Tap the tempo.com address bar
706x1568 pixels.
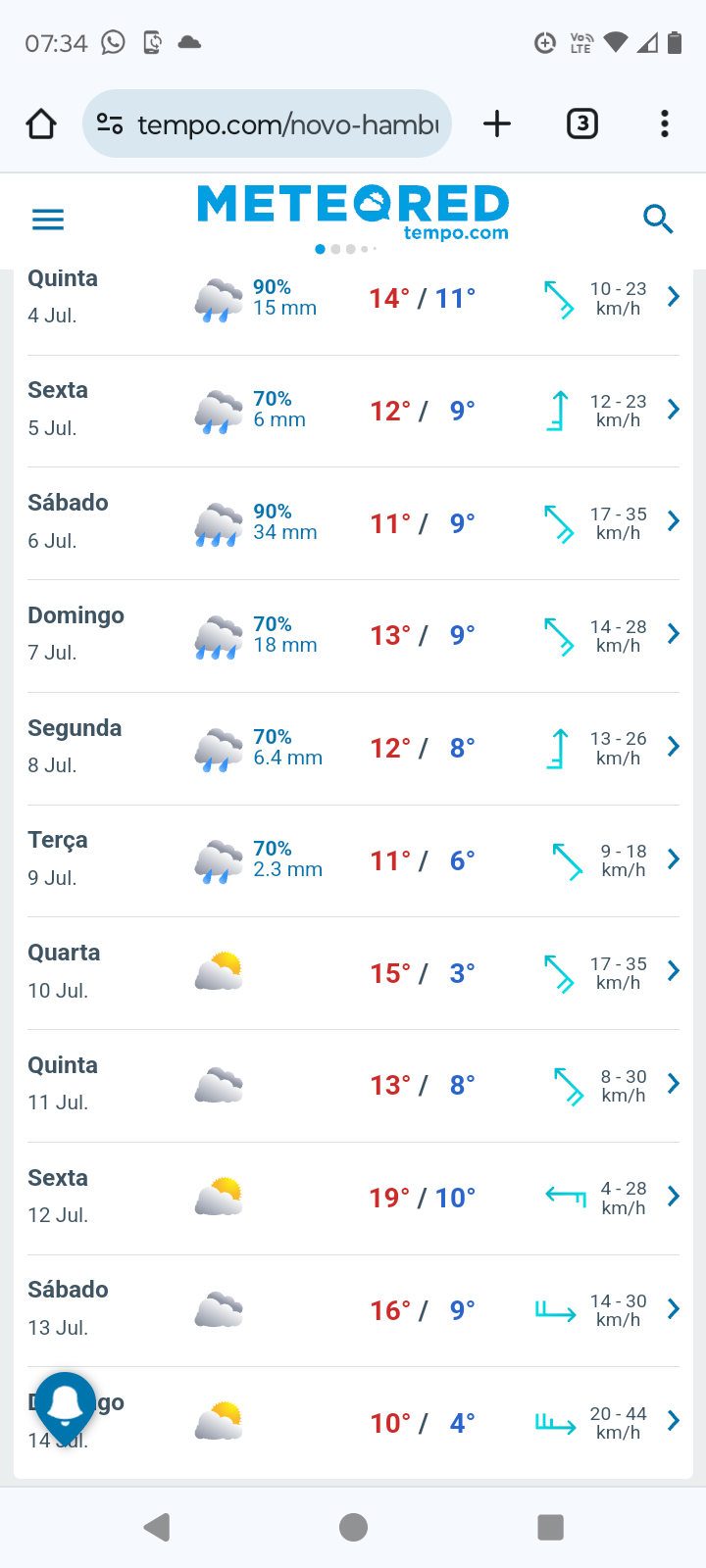tap(267, 124)
